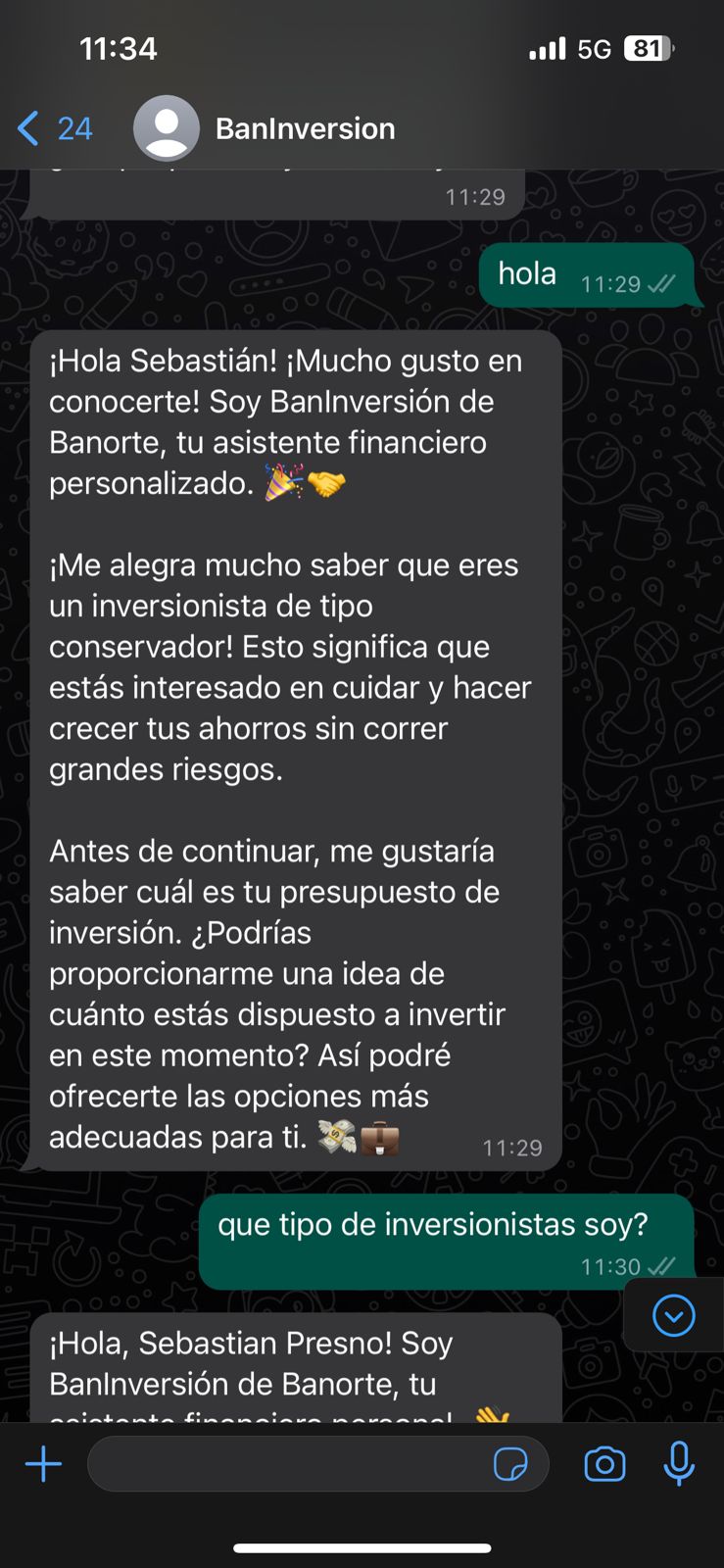Tap the microphone voice message icon
Viewport: 724px width, 1568px height.
click(x=679, y=1464)
